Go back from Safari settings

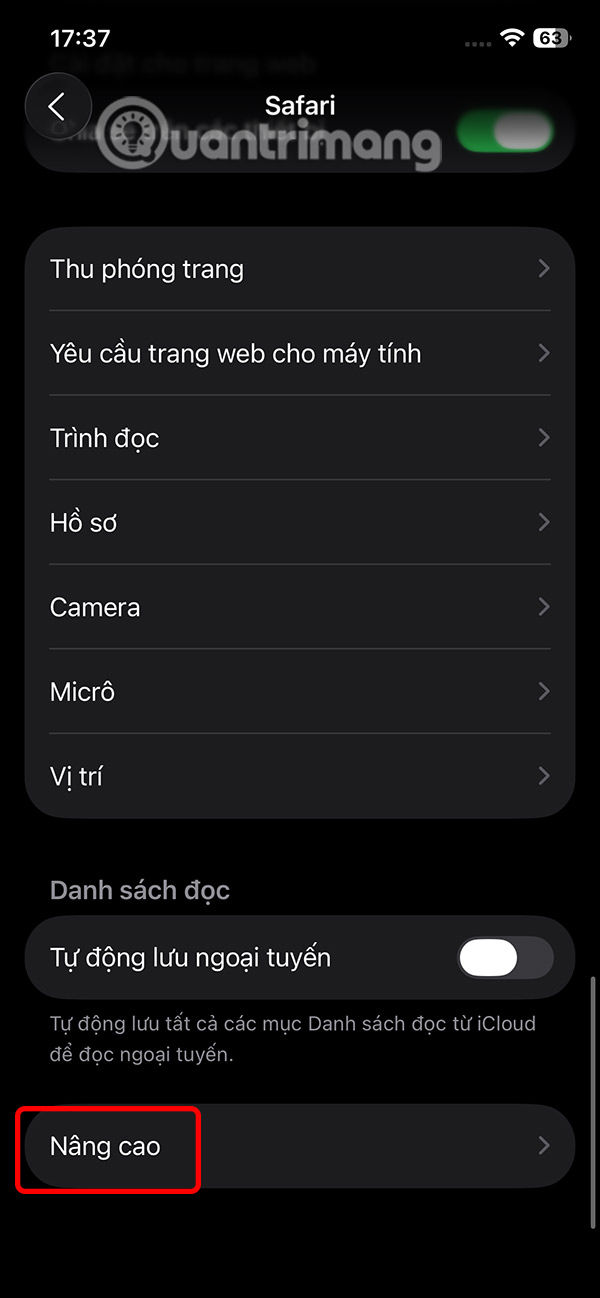point(58,107)
